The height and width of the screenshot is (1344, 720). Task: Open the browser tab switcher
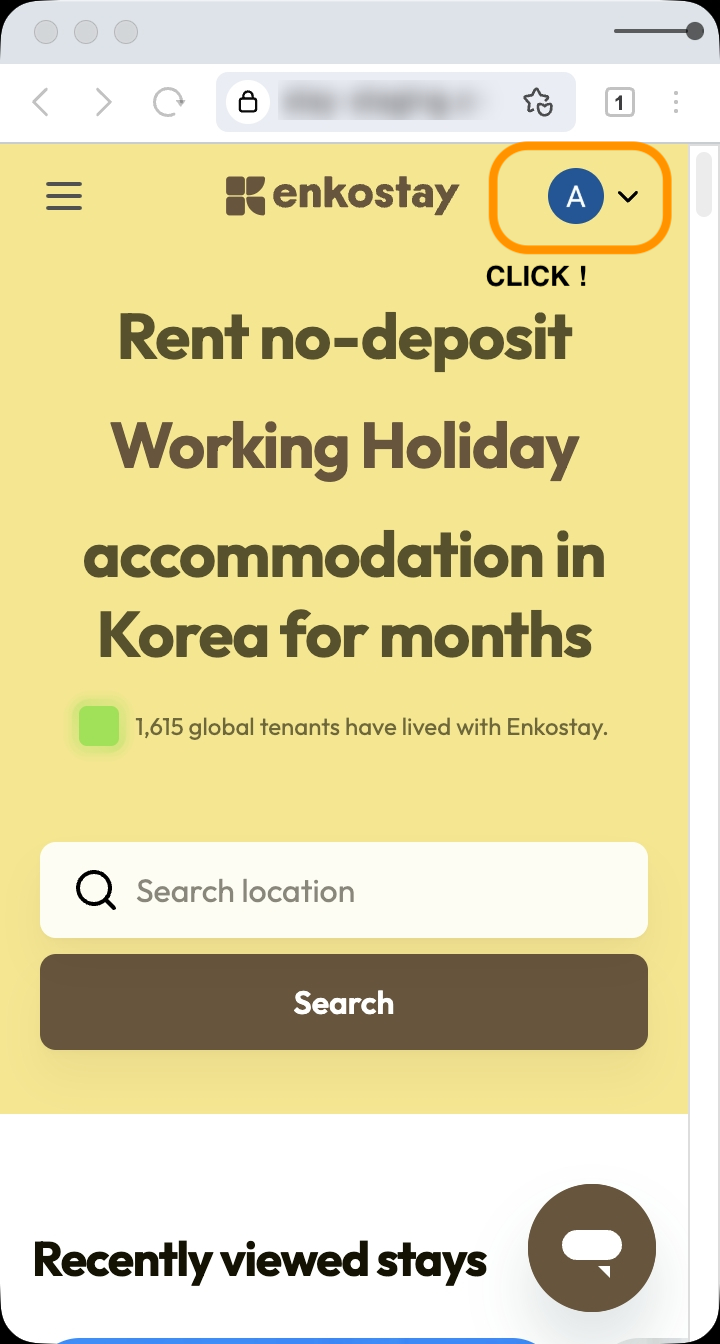[619, 101]
